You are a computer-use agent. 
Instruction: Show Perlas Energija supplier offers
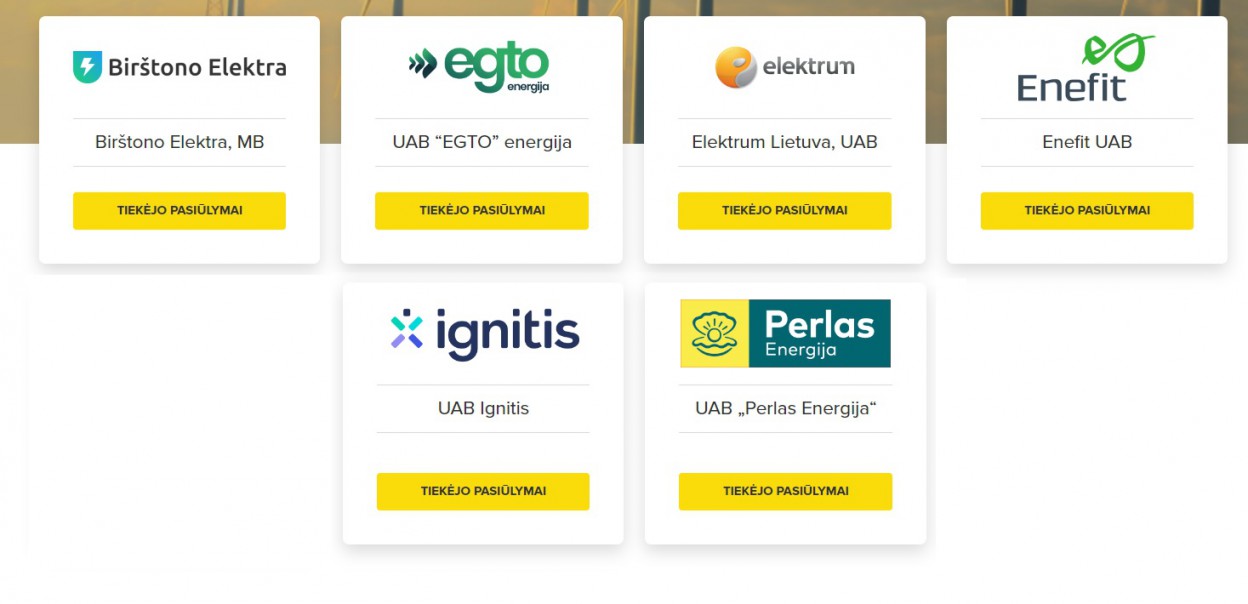(x=785, y=492)
